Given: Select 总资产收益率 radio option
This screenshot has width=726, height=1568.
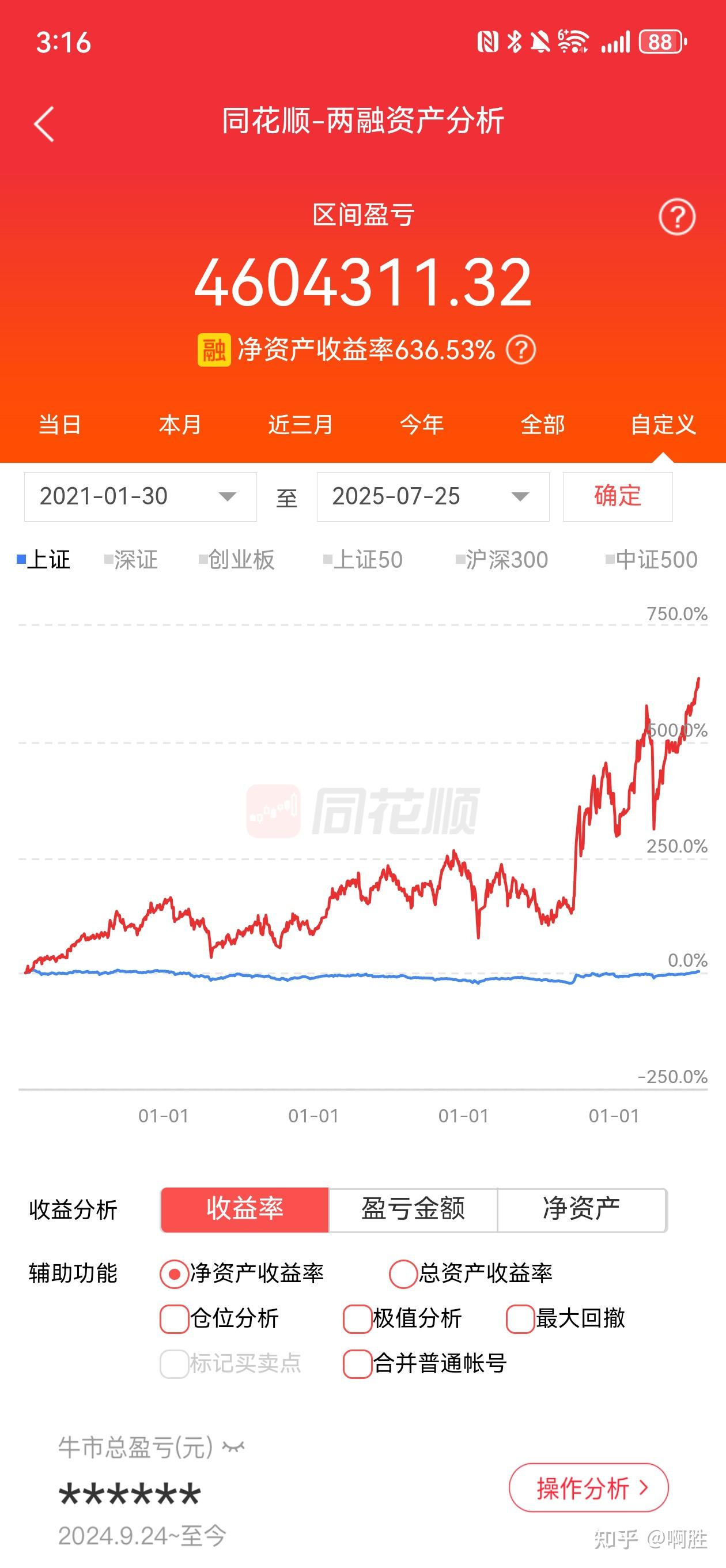Looking at the screenshot, I should tap(403, 1273).
